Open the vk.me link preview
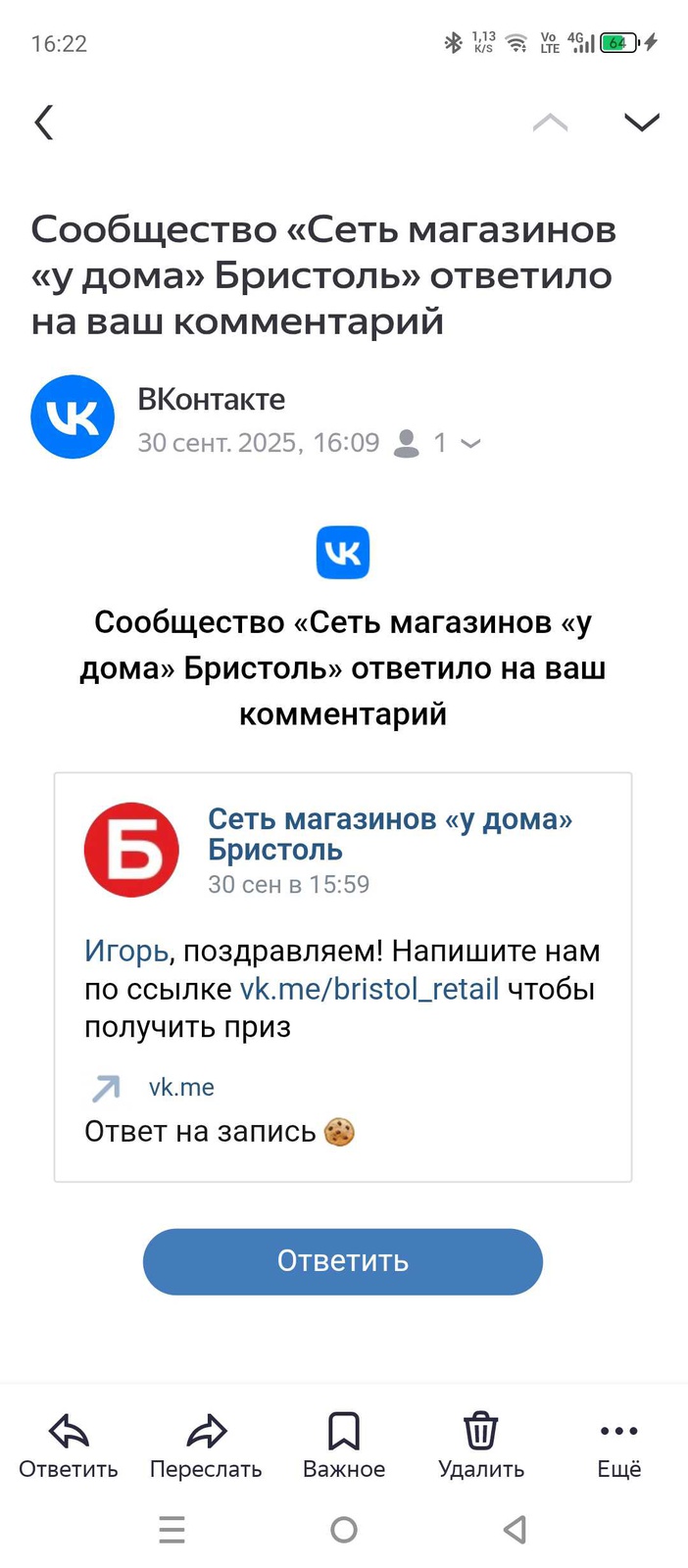The image size is (688, 1568). point(180,1087)
